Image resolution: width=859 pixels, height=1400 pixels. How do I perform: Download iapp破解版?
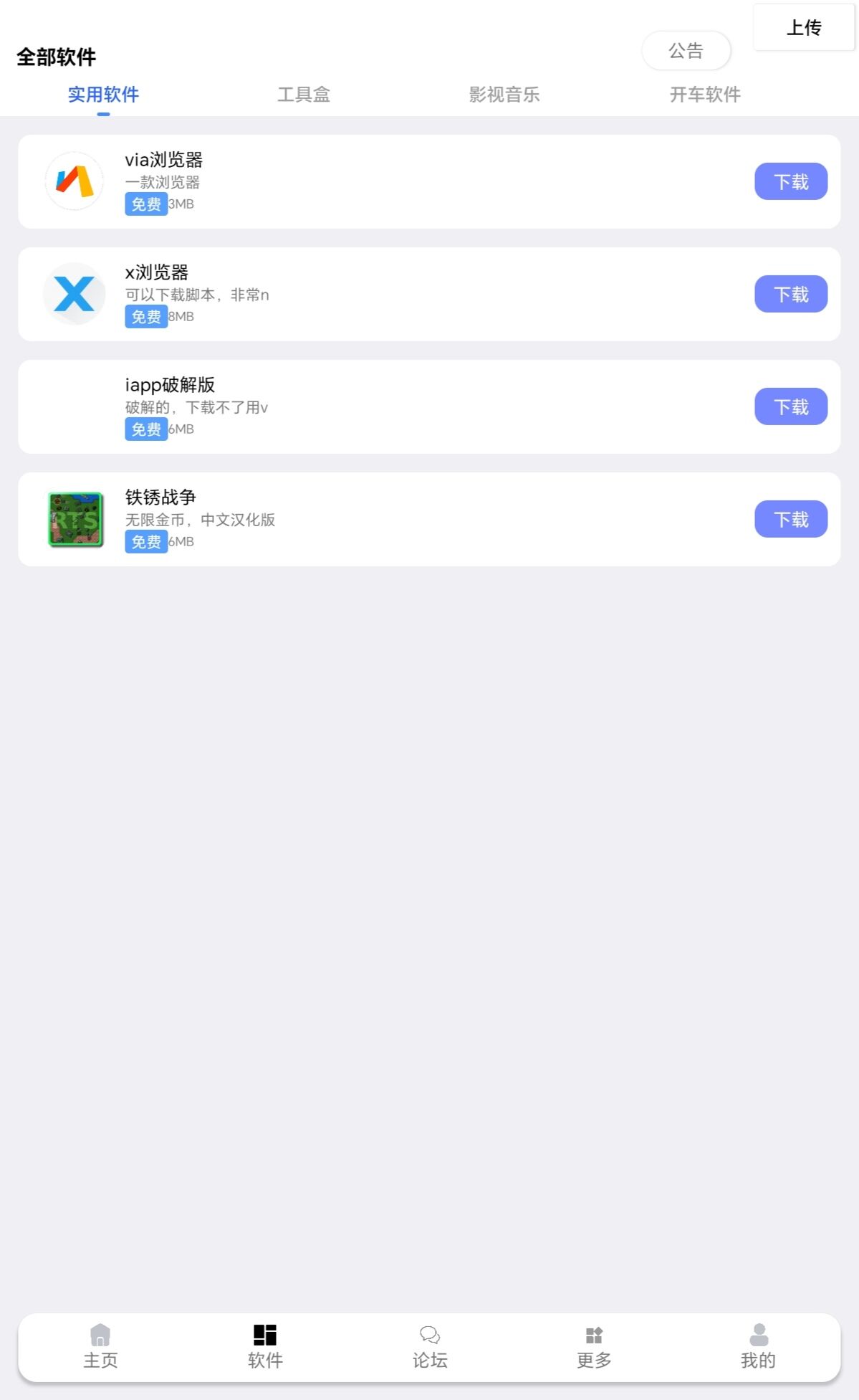tap(790, 407)
